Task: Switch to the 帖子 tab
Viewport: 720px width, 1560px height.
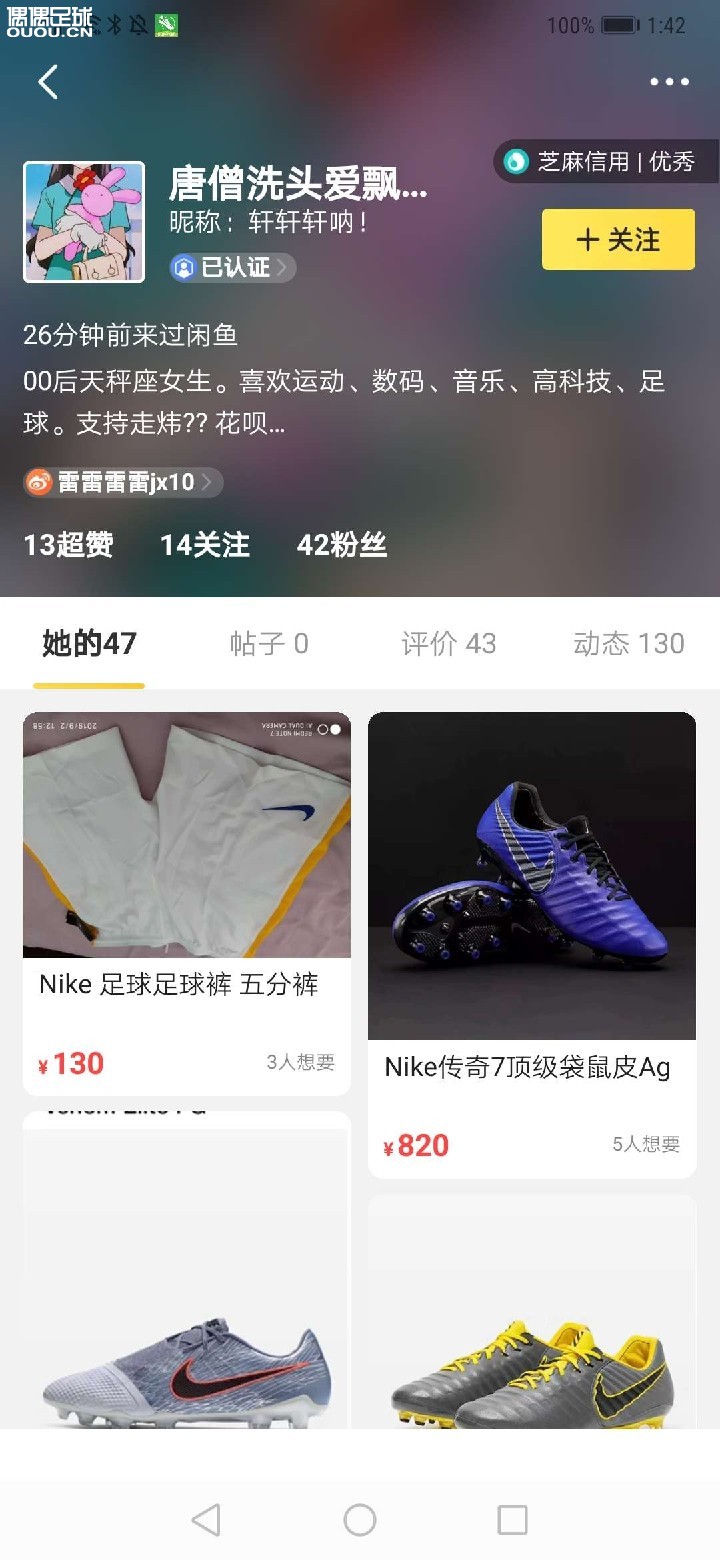Action: pyautogui.click(x=269, y=643)
